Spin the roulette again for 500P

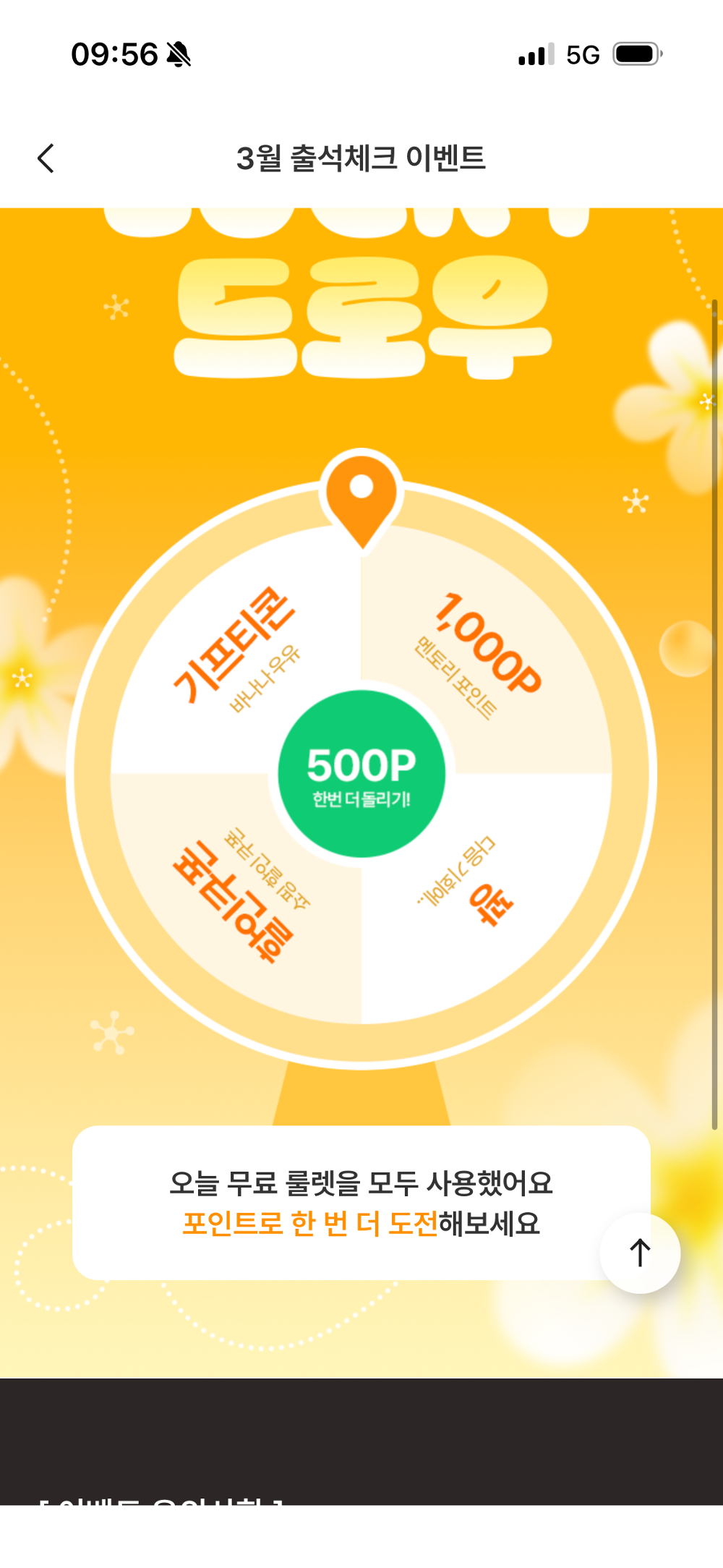(x=361, y=774)
